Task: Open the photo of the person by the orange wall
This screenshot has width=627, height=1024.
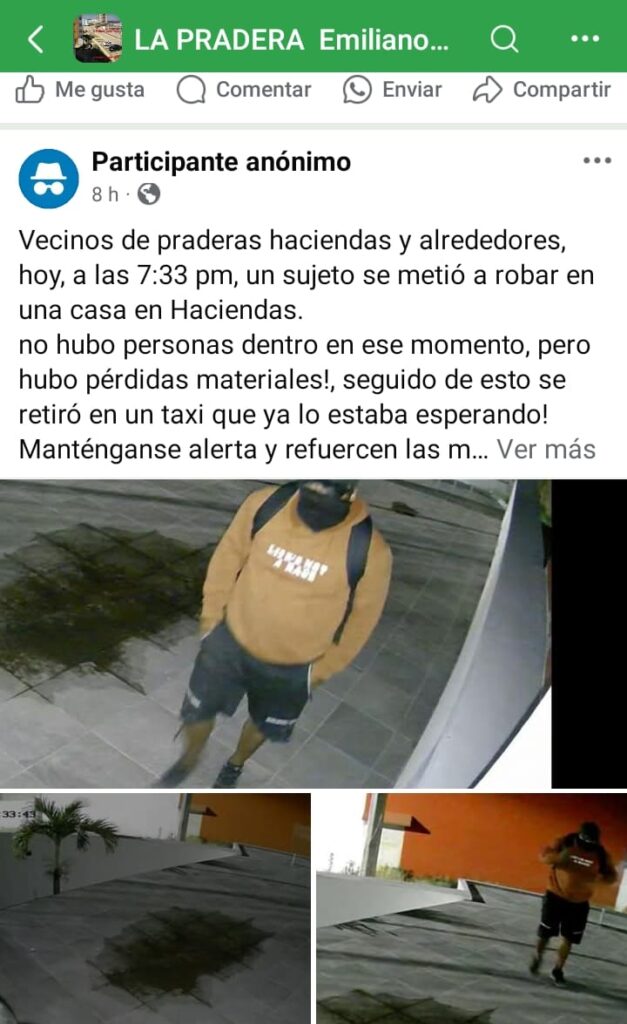Action: click(471, 908)
